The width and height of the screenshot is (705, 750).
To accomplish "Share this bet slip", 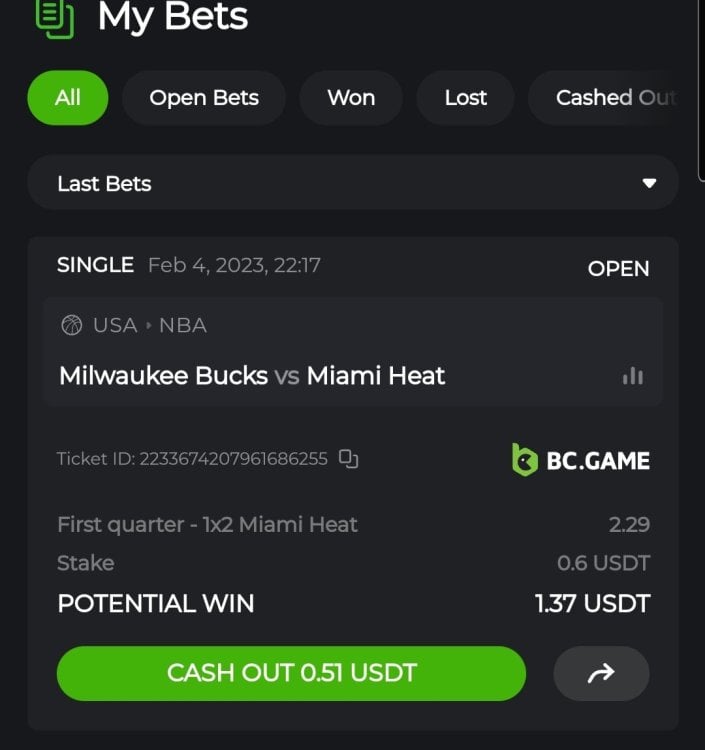I will pyautogui.click(x=601, y=673).
